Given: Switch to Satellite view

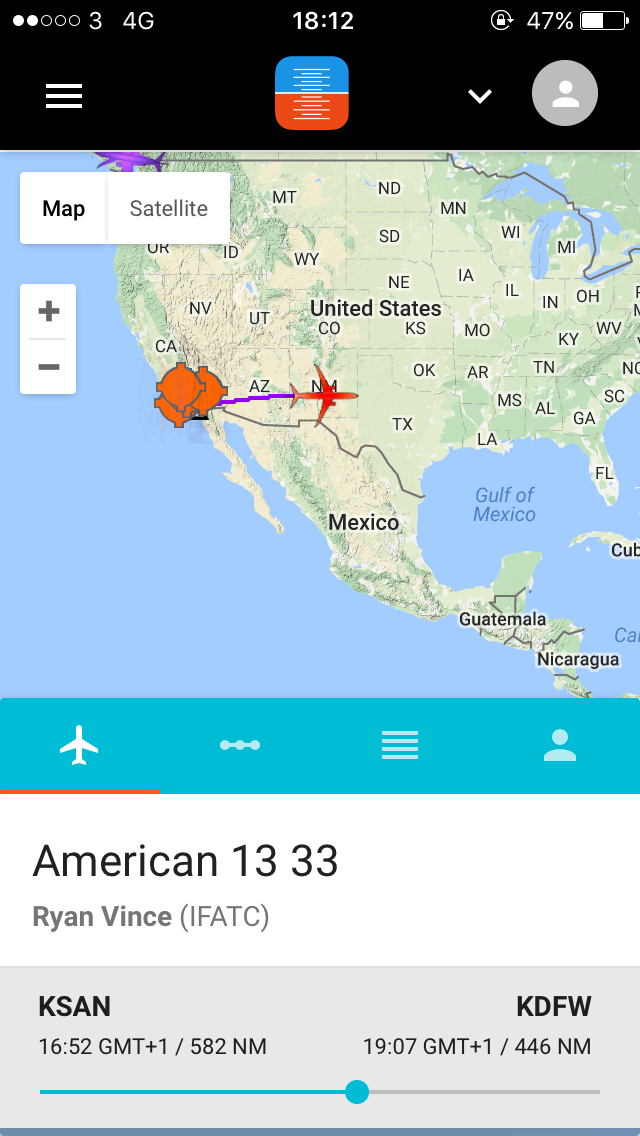Looking at the screenshot, I should pyautogui.click(x=169, y=208).
